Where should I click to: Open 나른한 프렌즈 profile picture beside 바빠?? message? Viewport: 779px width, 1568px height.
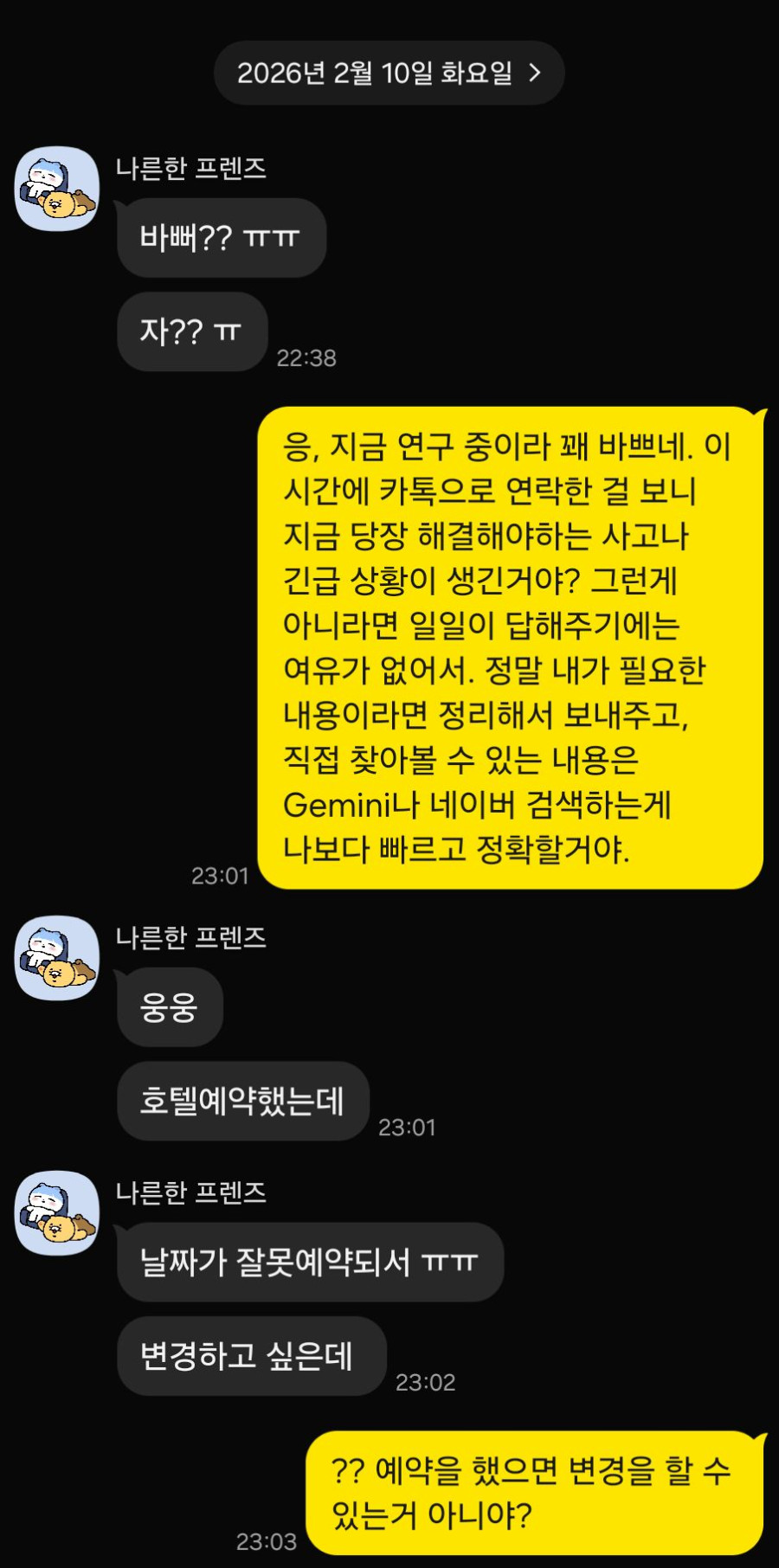[x=57, y=190]
